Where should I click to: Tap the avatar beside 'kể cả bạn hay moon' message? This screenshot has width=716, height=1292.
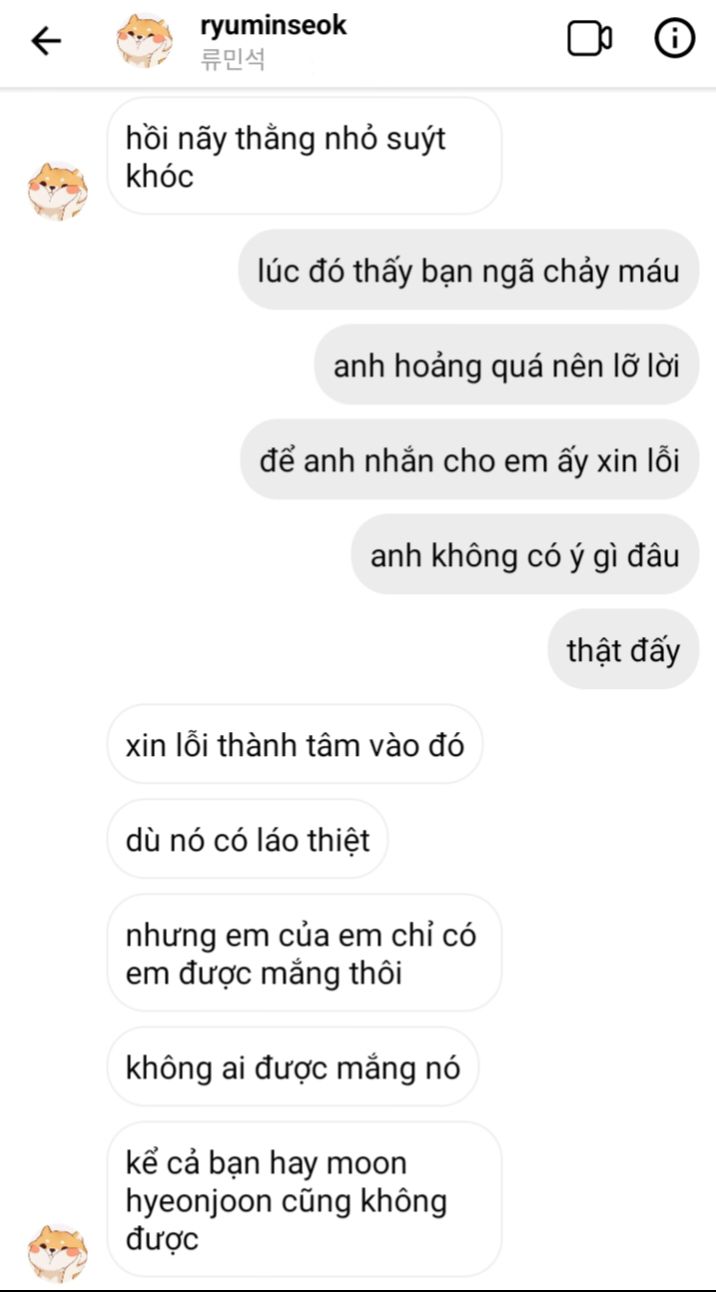tap(57, 1252)
